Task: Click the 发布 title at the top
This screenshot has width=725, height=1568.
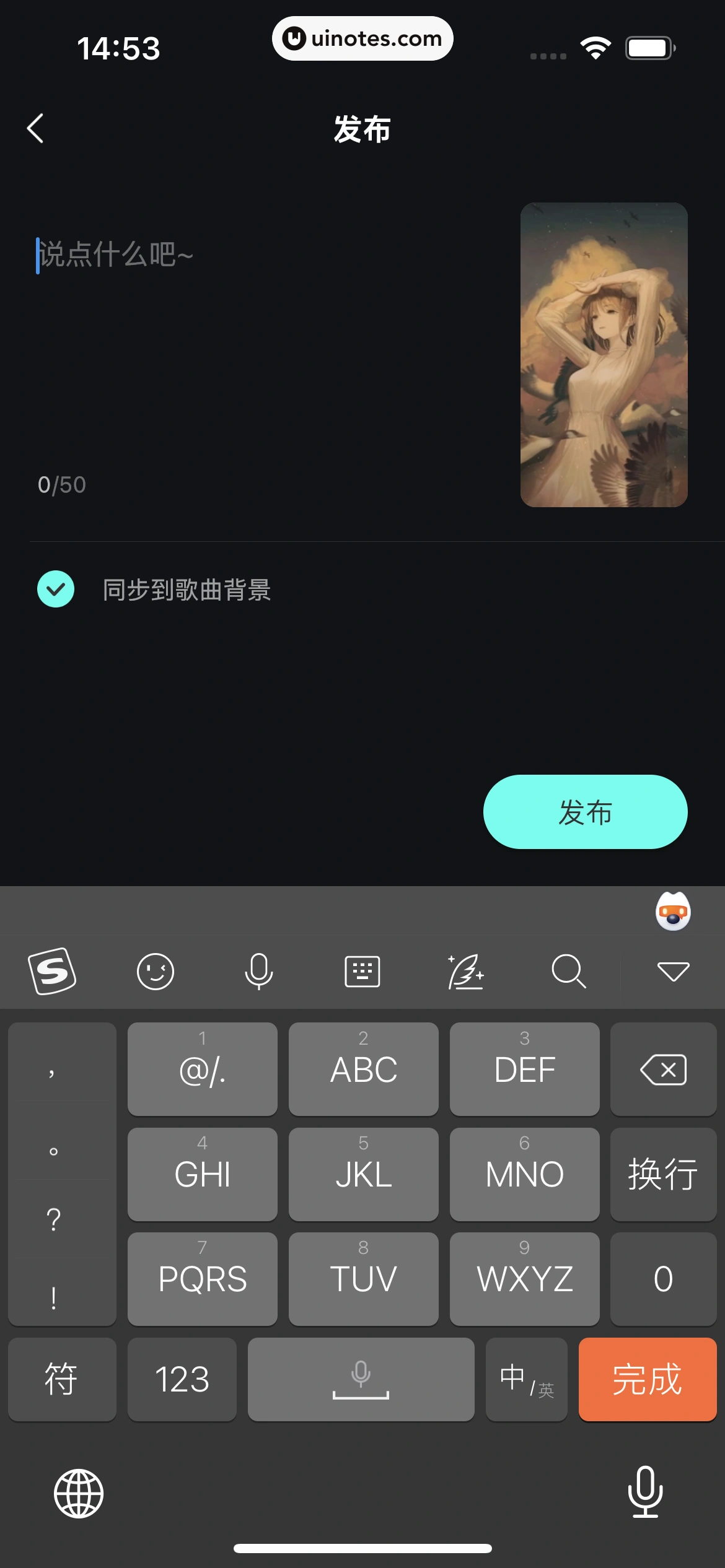Action: (x=361, y=129)
